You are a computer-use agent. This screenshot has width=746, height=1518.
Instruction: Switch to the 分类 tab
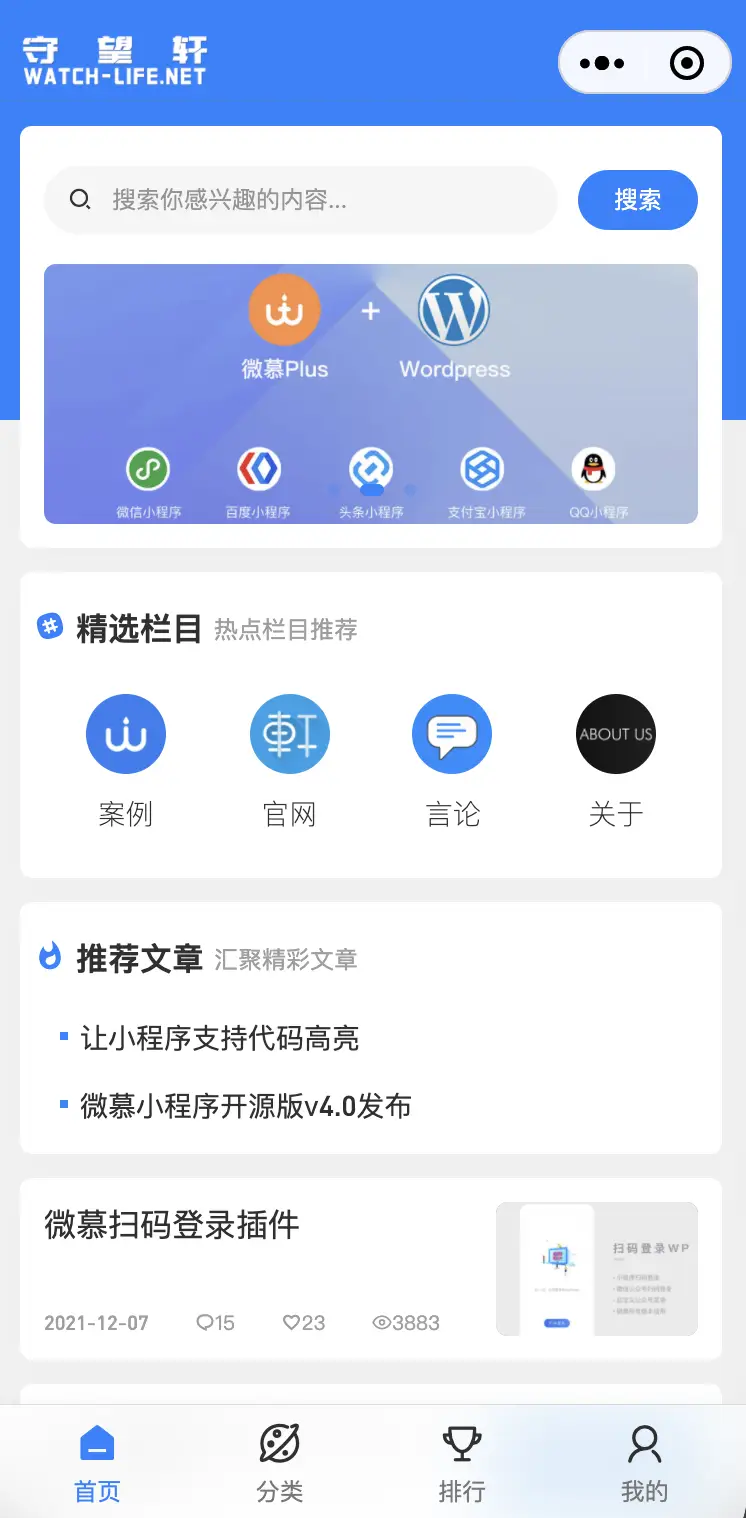pyautogui.click(x=280, y=1463)
